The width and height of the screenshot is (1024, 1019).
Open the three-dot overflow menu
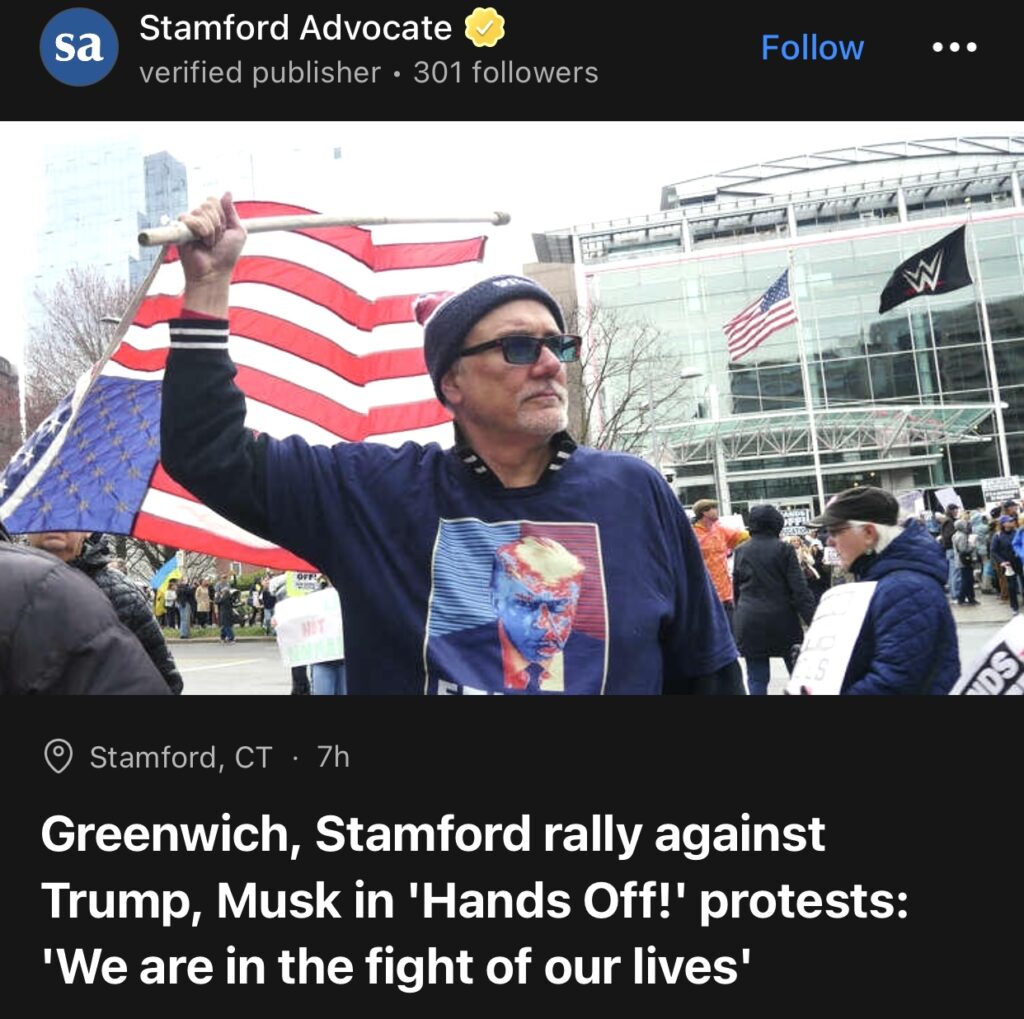click(x=953, y=48)
